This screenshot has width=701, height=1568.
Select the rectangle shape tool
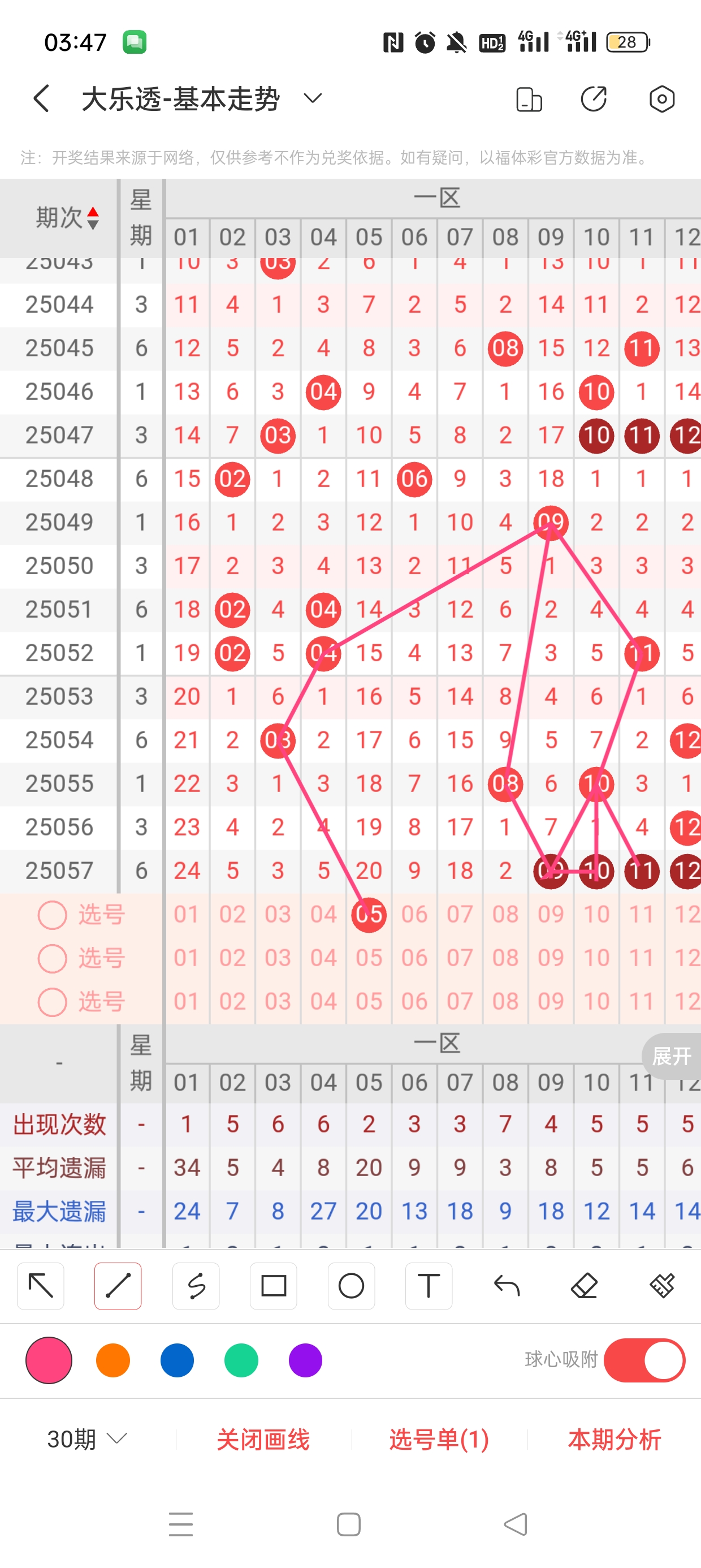coord(273,1286)
